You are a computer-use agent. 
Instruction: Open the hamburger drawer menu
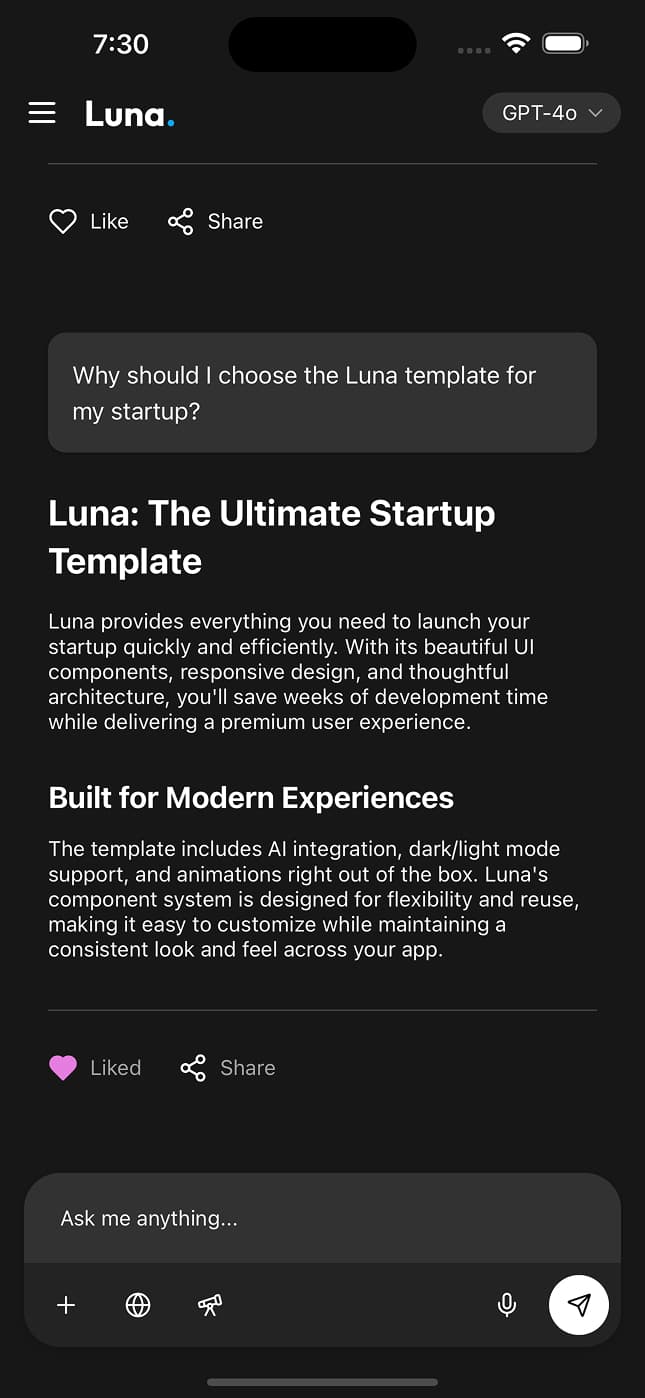(42, 113)
